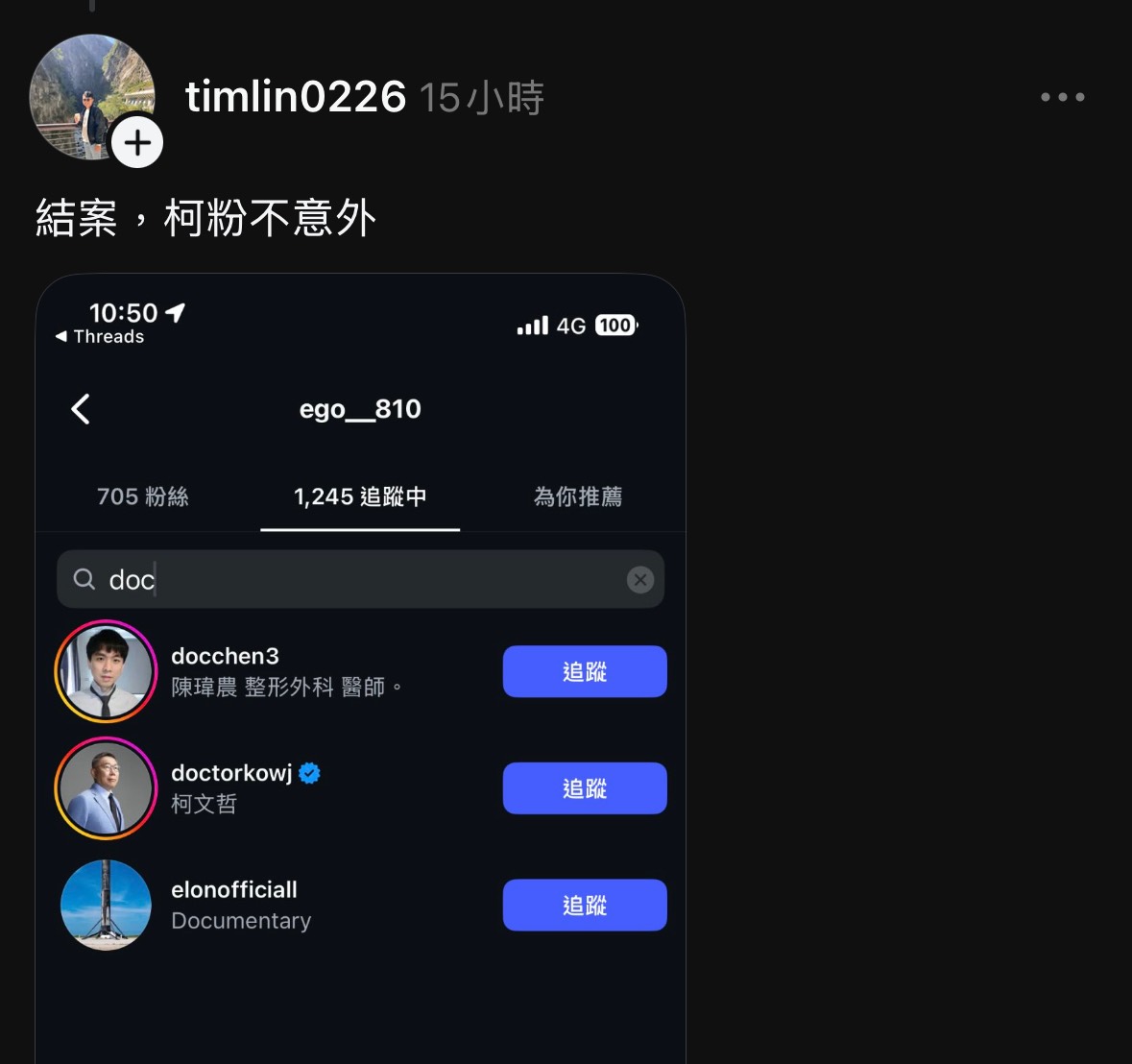Follow timlin0226 with the plus badge
Viewport: 1132px width, 1064px height.
coord(137,143)
